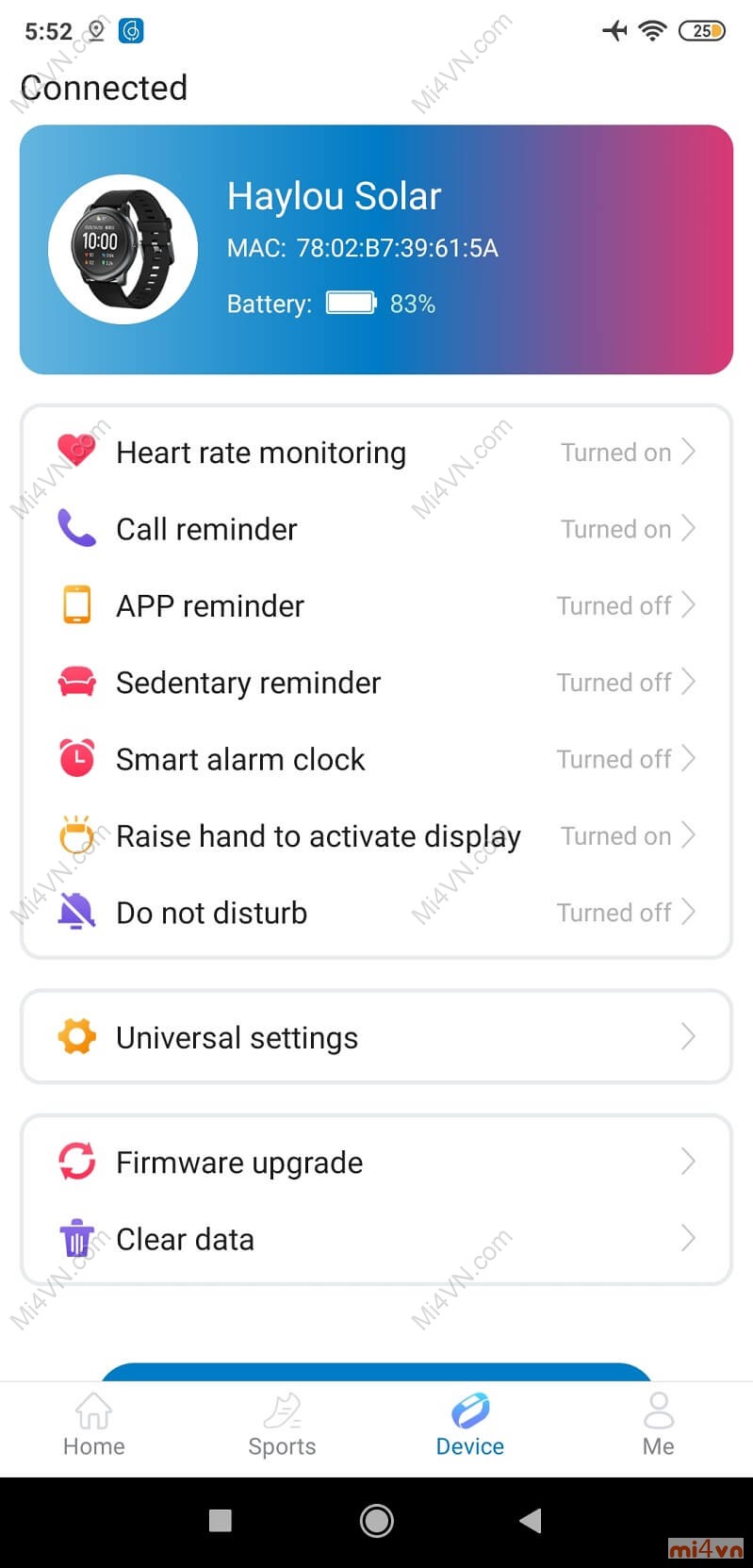Open Smart alarm clock settings

(x=375, y=759)
